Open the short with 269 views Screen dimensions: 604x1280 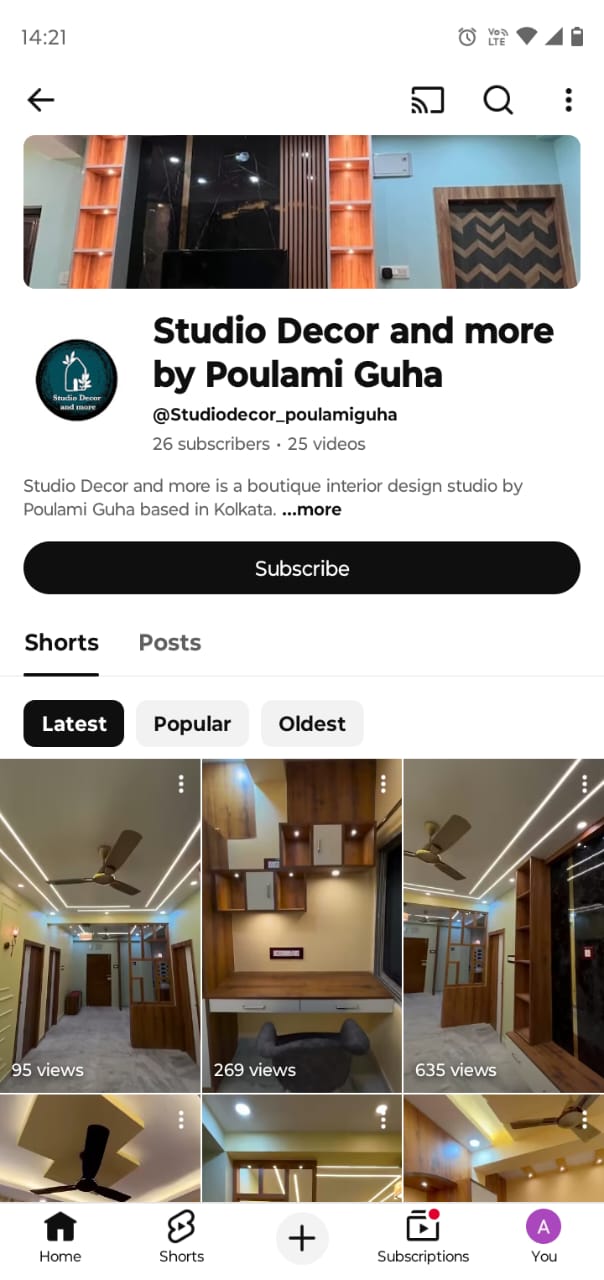(x=302, y=925)
